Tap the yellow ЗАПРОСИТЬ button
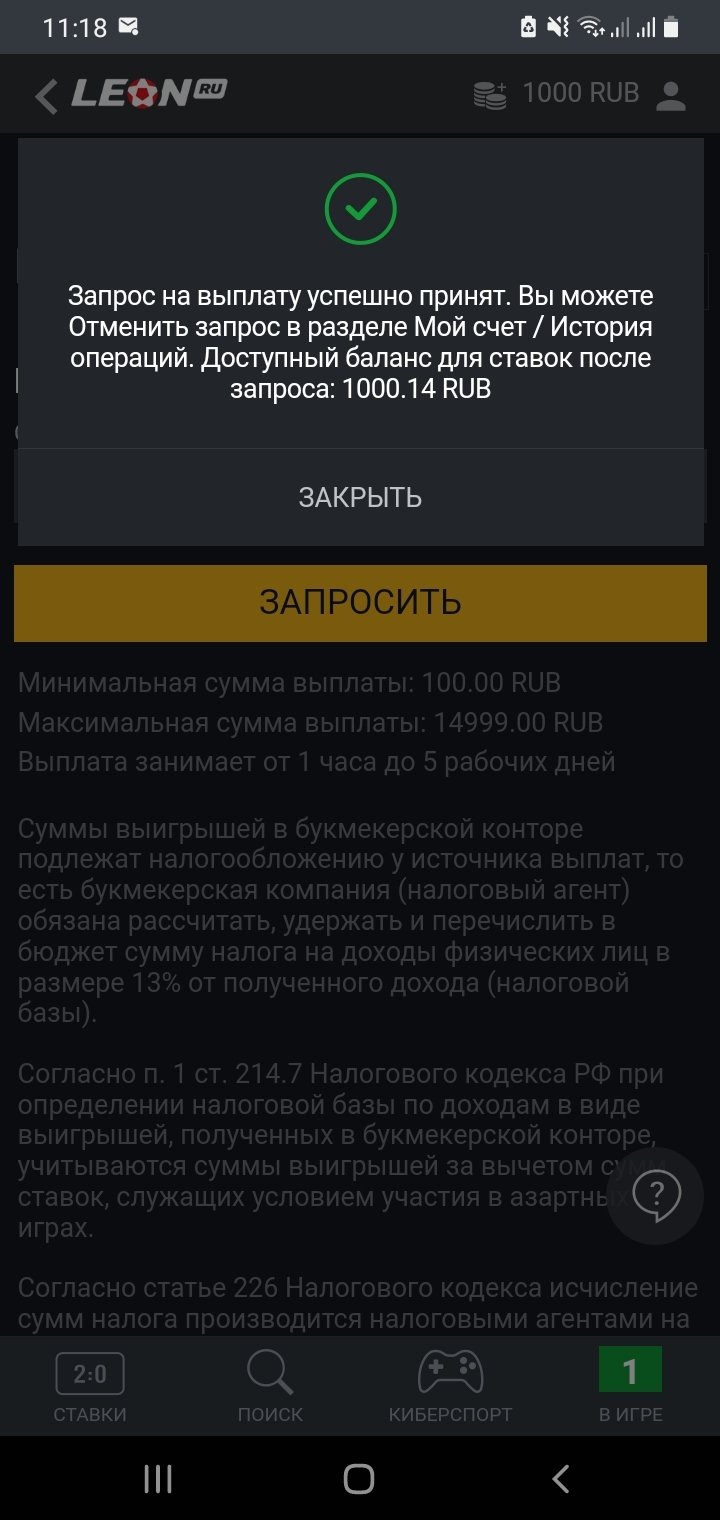Viewport: 720px width, 1520px height. 360,602
